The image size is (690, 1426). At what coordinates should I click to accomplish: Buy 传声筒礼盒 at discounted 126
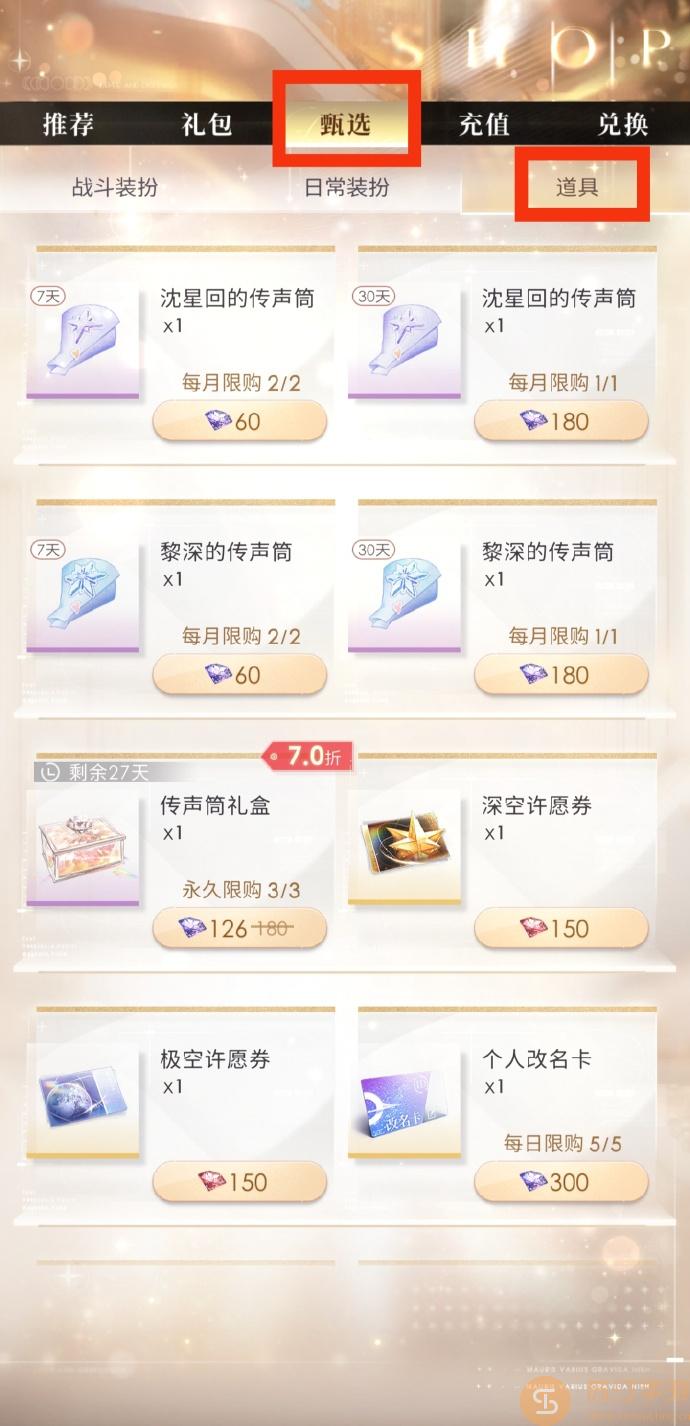click(x=239, y=929)
